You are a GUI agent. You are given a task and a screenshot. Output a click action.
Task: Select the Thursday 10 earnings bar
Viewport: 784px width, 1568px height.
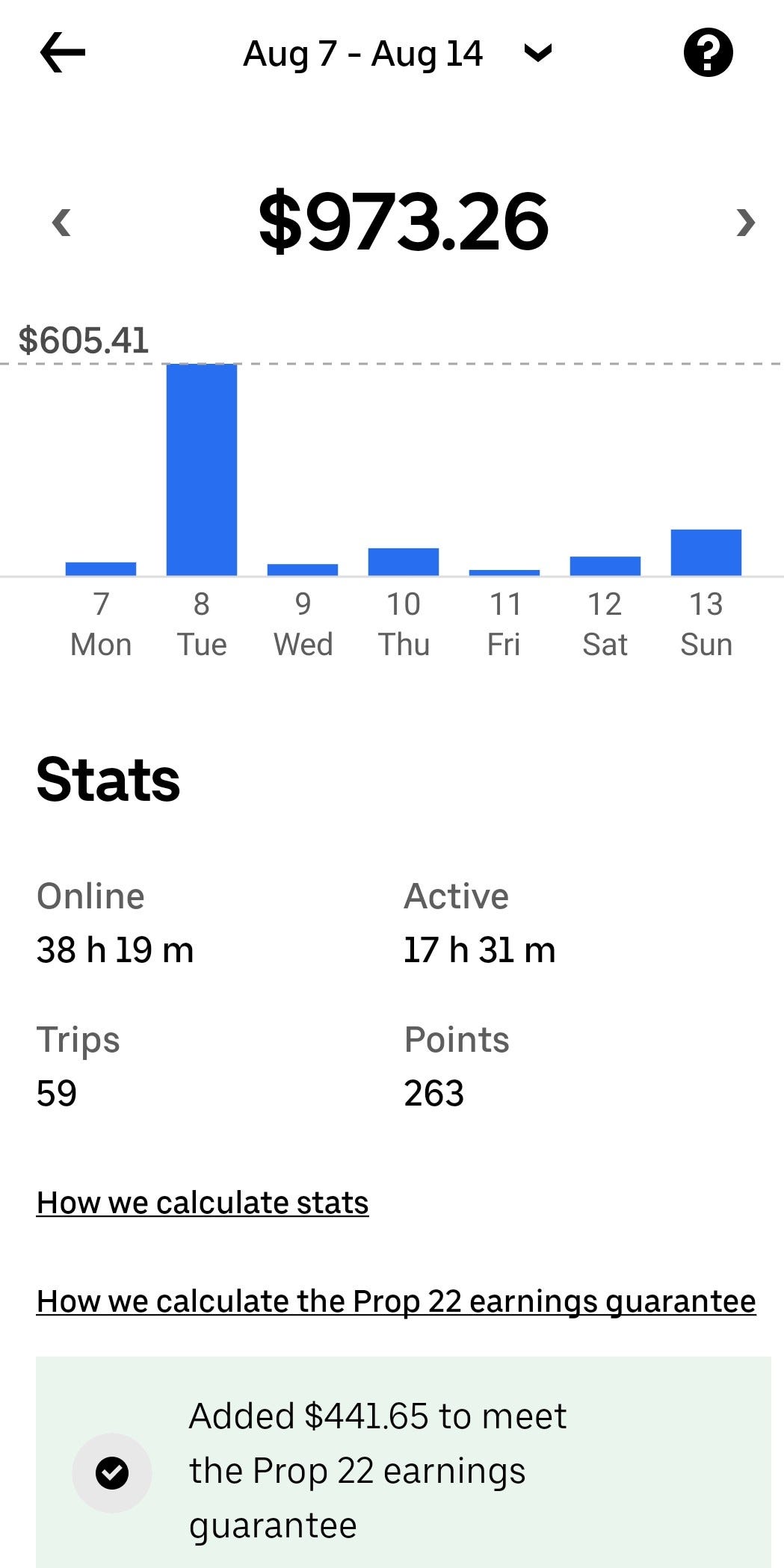(x=404, y=562)
